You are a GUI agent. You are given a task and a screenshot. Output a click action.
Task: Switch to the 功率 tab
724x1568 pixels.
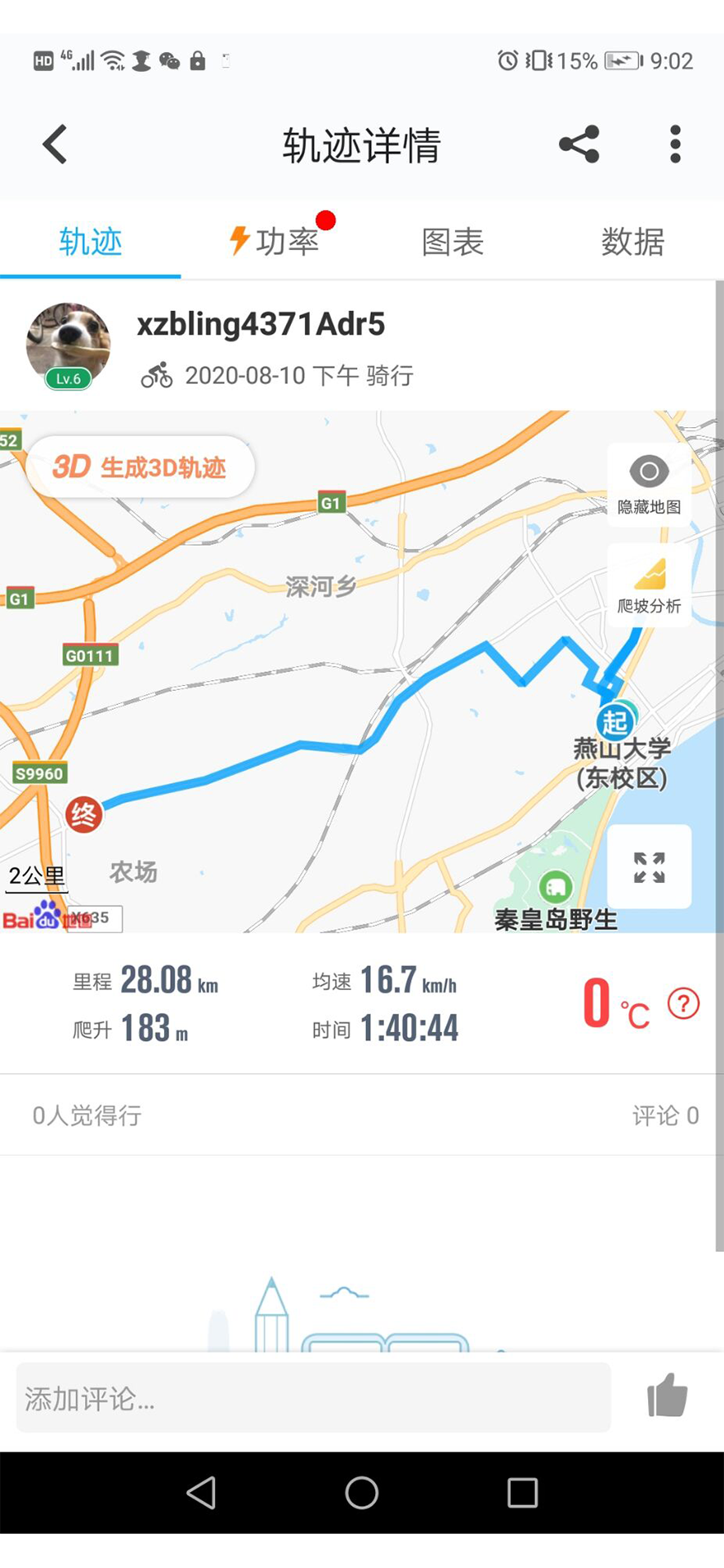pyautogui.click(x=275, y=242)
